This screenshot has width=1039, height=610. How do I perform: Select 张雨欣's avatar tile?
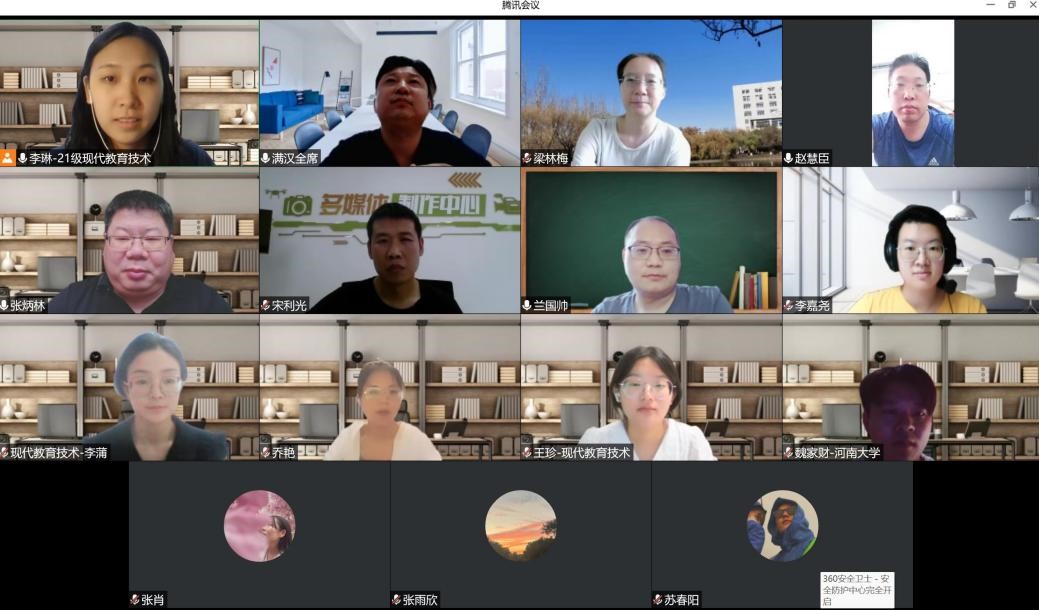coord(520,526)
